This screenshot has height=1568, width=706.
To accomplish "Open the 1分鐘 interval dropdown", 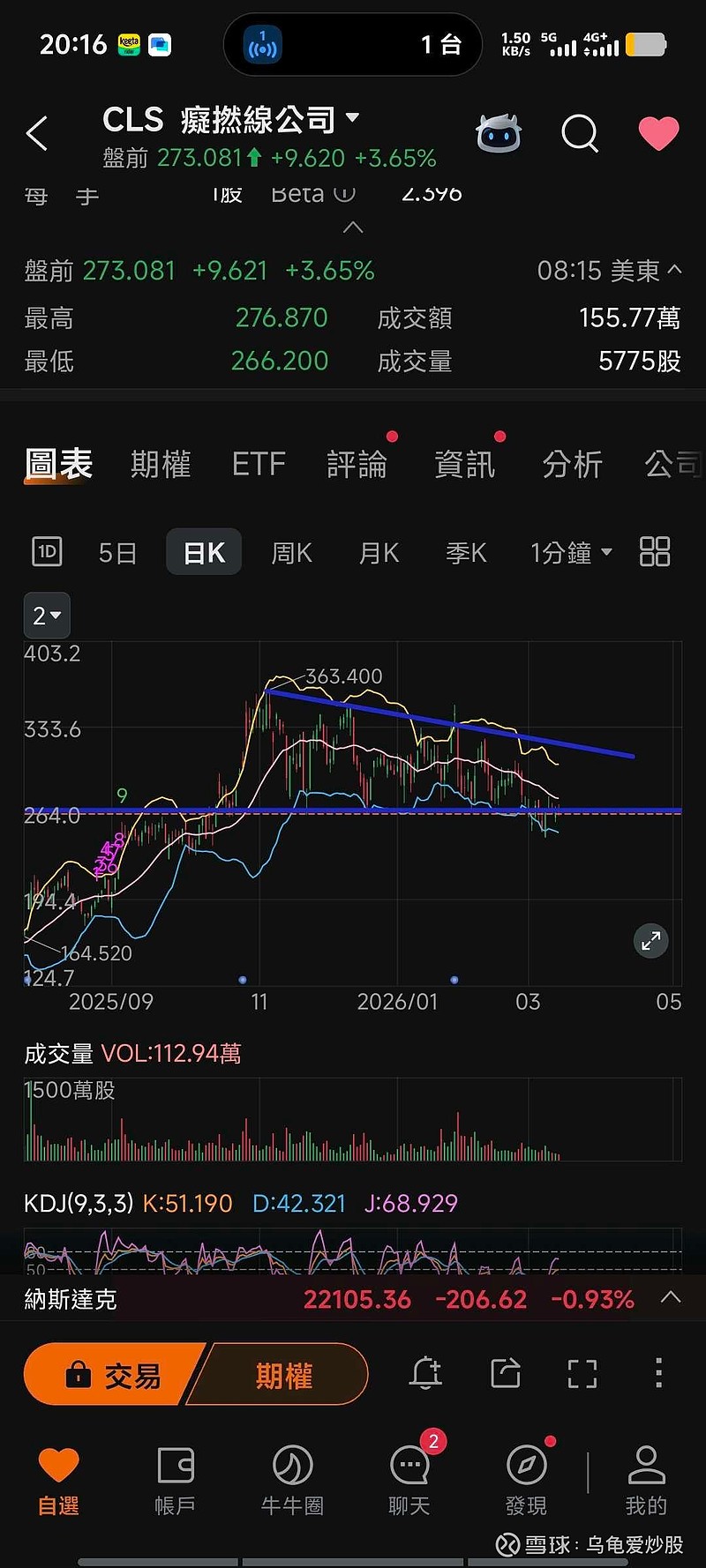I will (x=570, y=553).
